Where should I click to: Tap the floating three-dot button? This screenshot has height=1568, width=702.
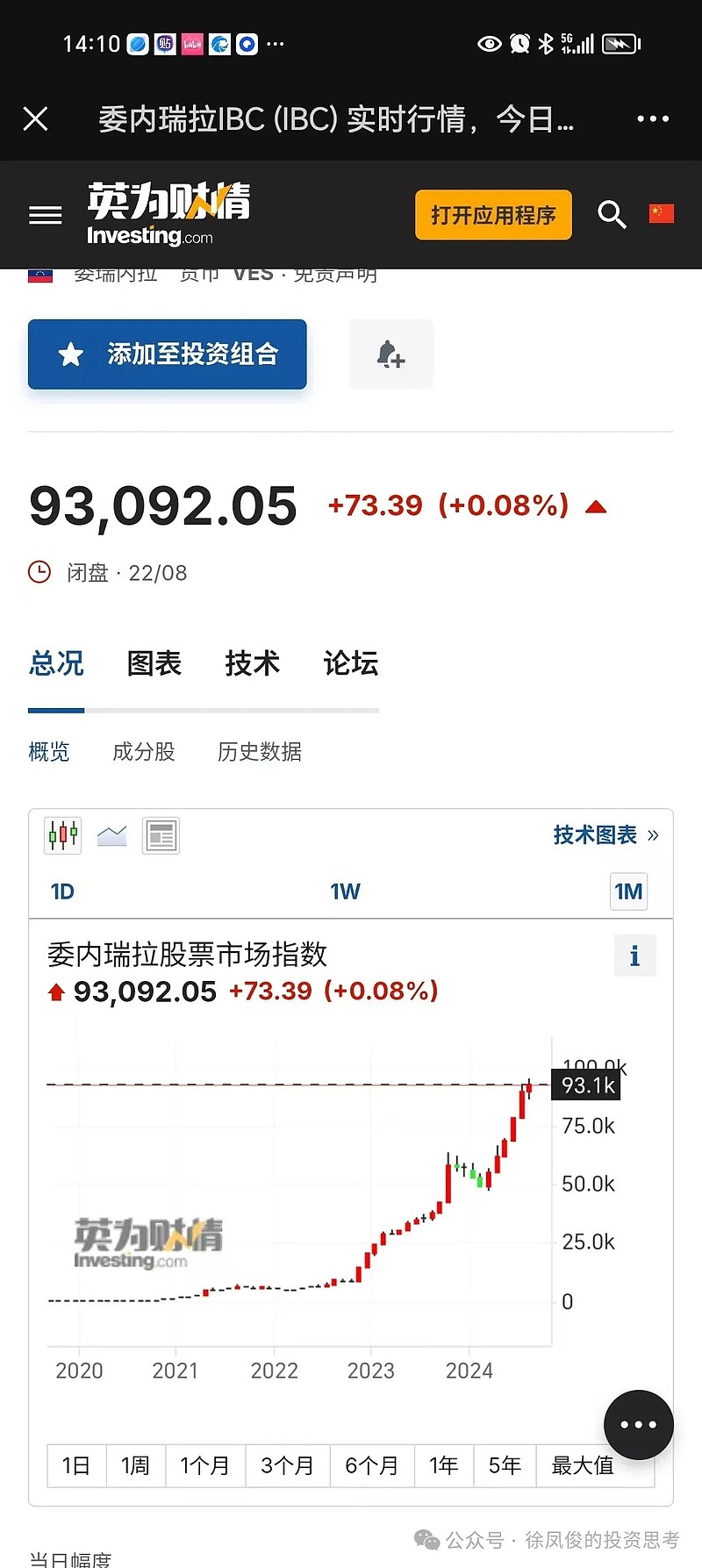coord(639,1425)
